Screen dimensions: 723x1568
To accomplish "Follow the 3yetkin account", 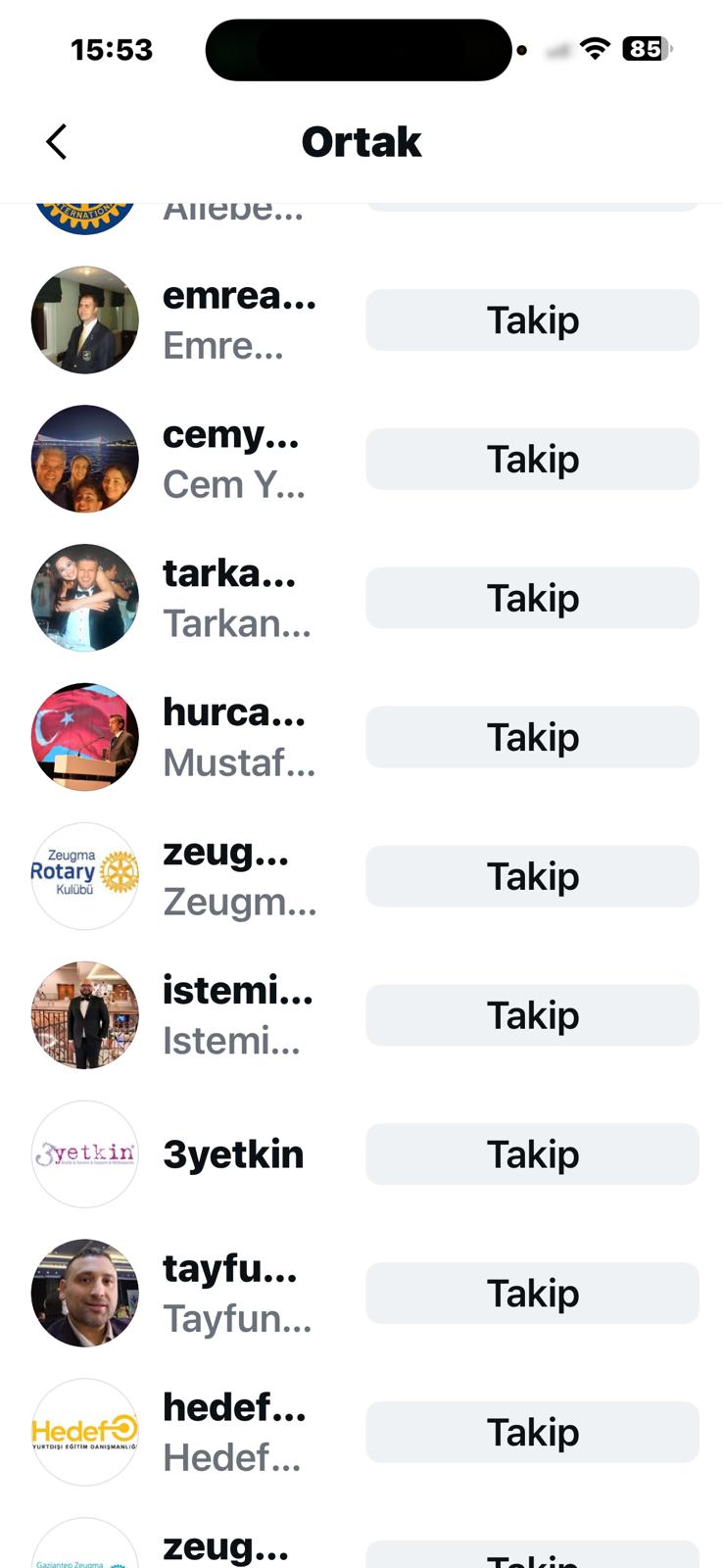I will coord(532,1155).
